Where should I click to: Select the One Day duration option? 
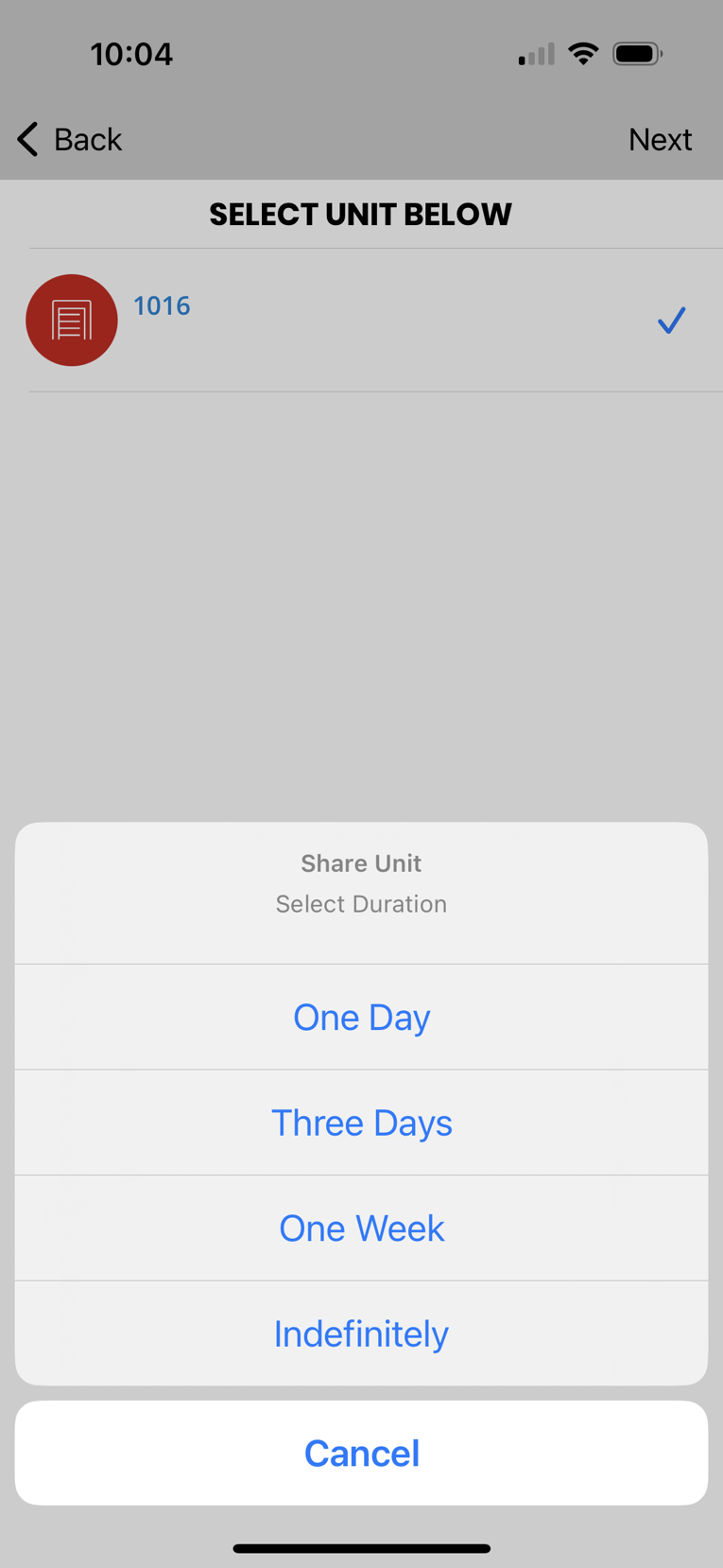361,1016
